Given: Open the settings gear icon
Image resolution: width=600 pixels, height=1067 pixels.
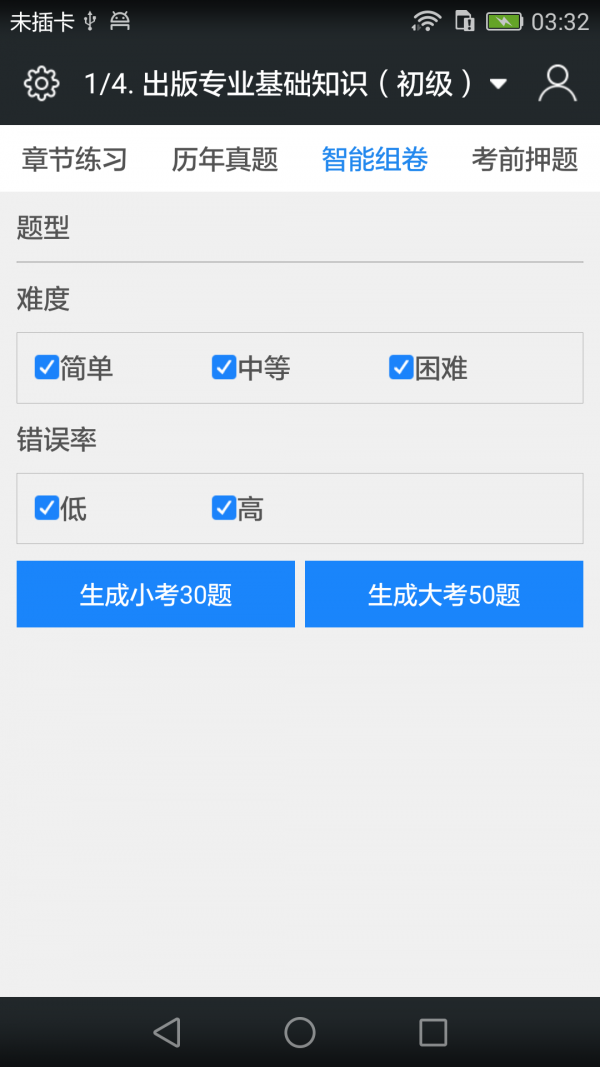Looking at the screenshot, I should [41, 84].
